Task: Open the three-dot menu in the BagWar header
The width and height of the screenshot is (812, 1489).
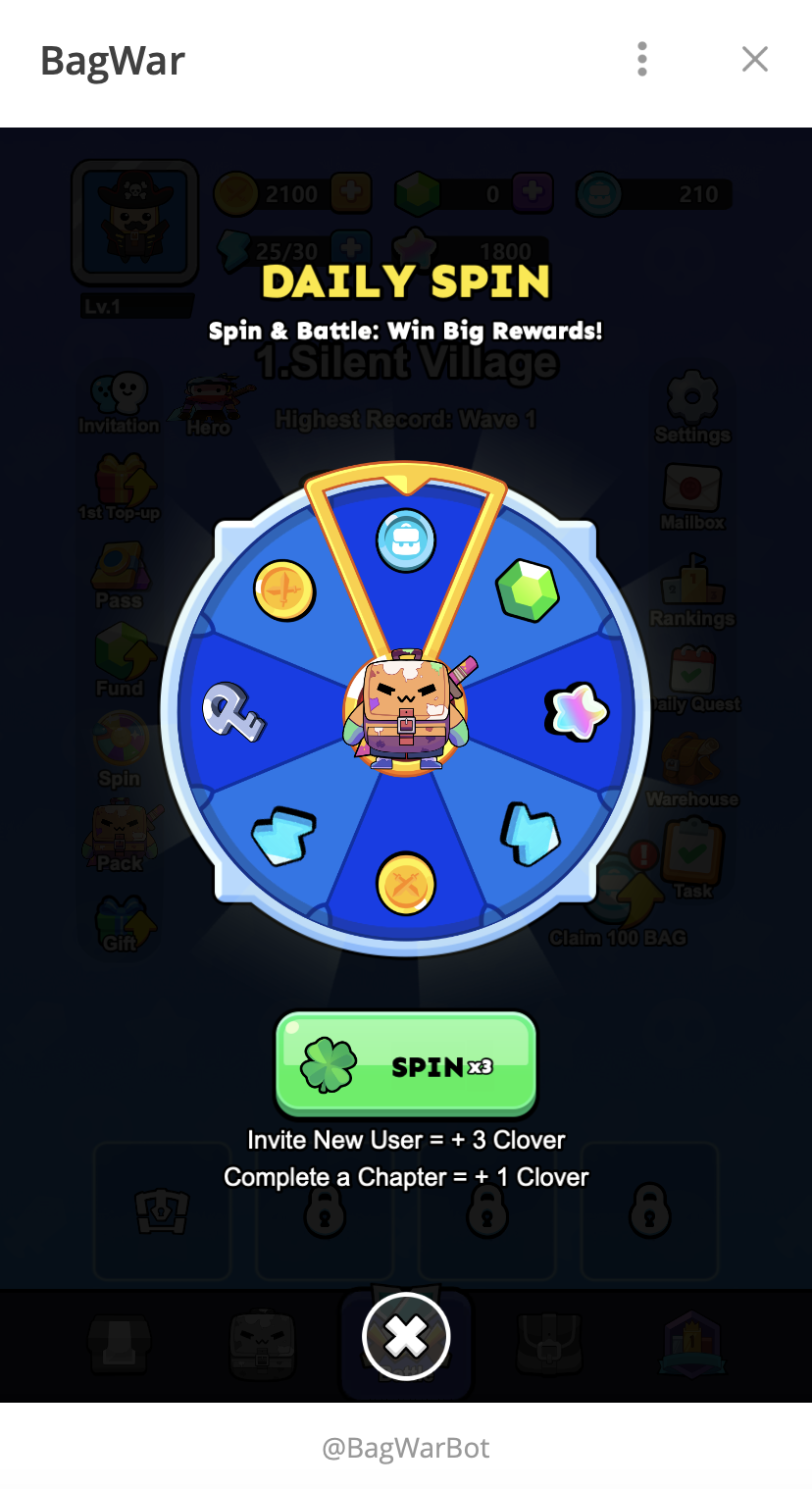Action: pos(642,59)
